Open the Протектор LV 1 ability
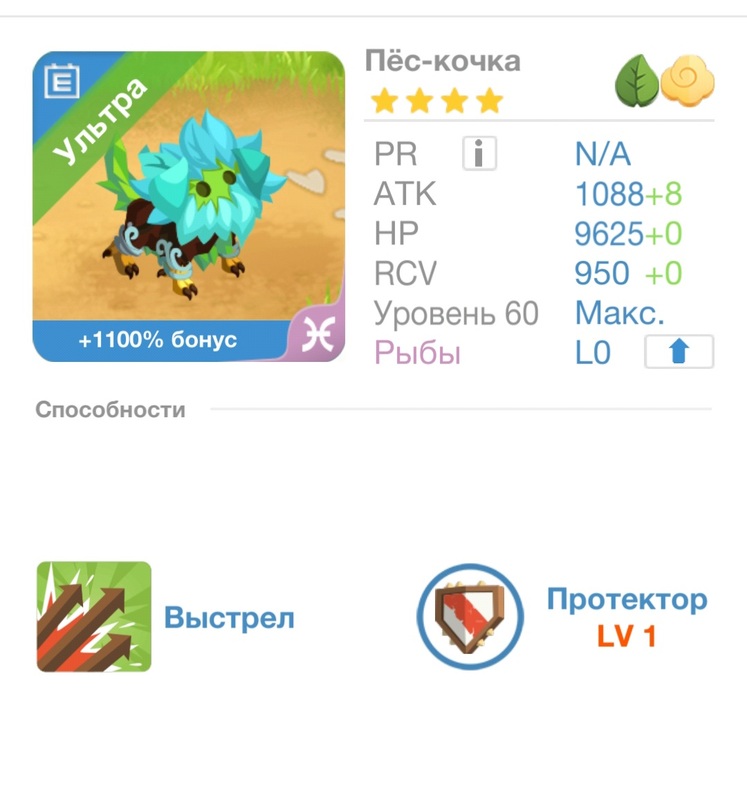The width and height of the screenshot is (747, 800). [x=470, y=616]
